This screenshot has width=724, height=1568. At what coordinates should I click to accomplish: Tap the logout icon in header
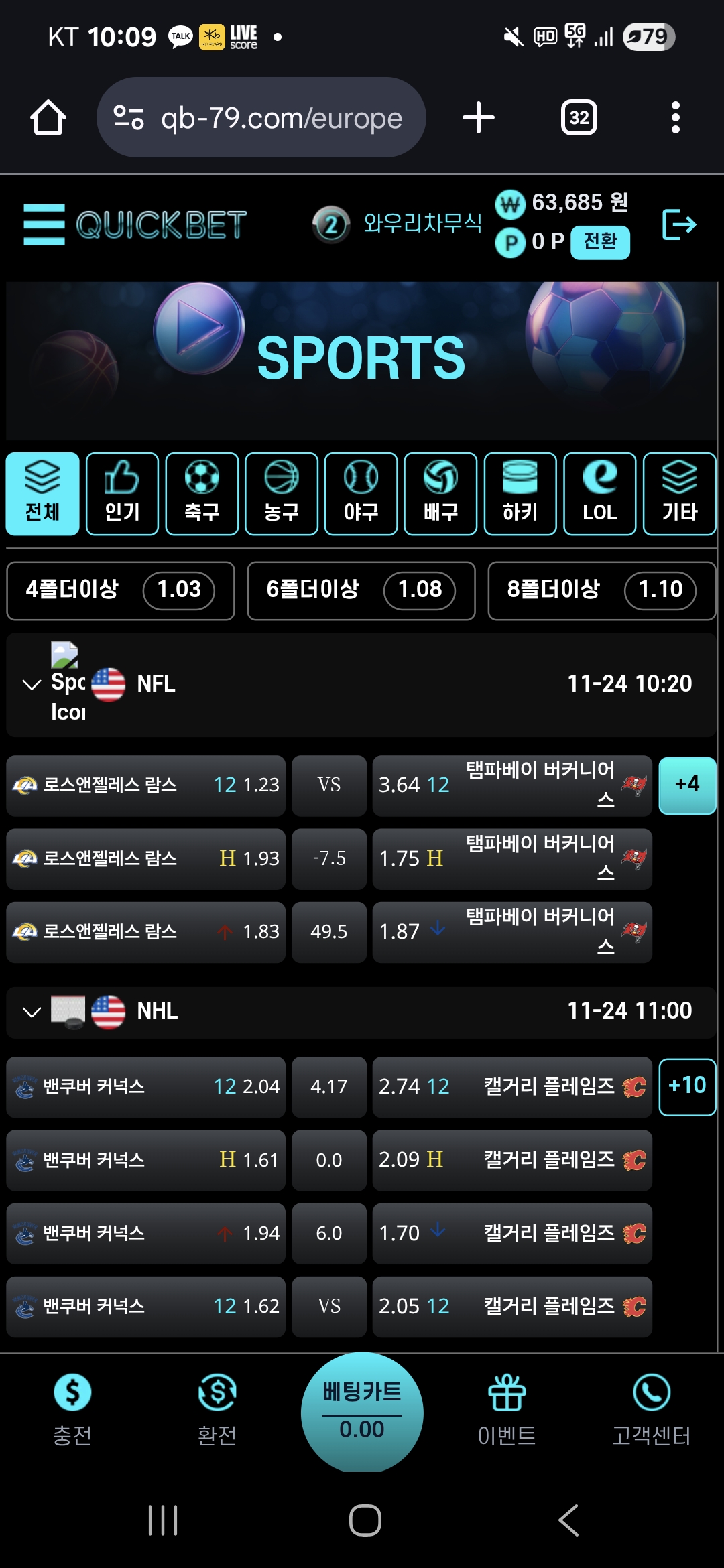point(678,224)
